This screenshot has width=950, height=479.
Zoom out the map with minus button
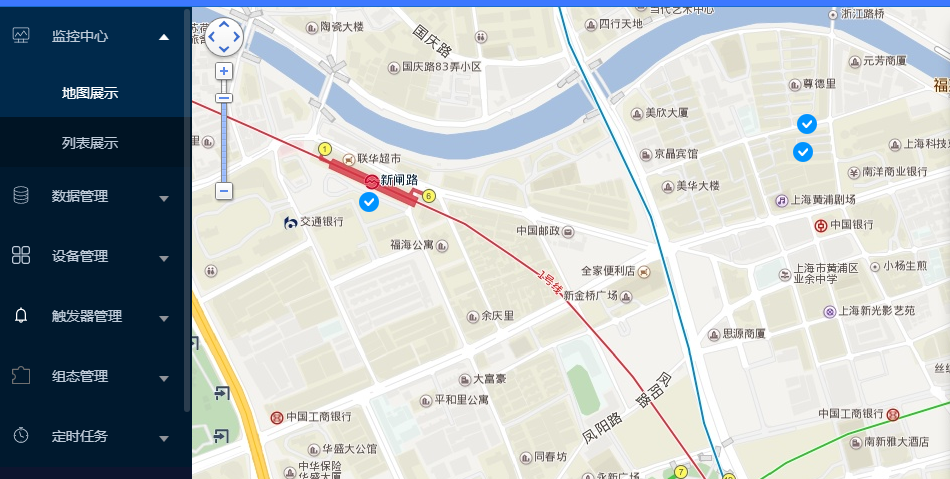pyautogui.click(x=224, y=190)
